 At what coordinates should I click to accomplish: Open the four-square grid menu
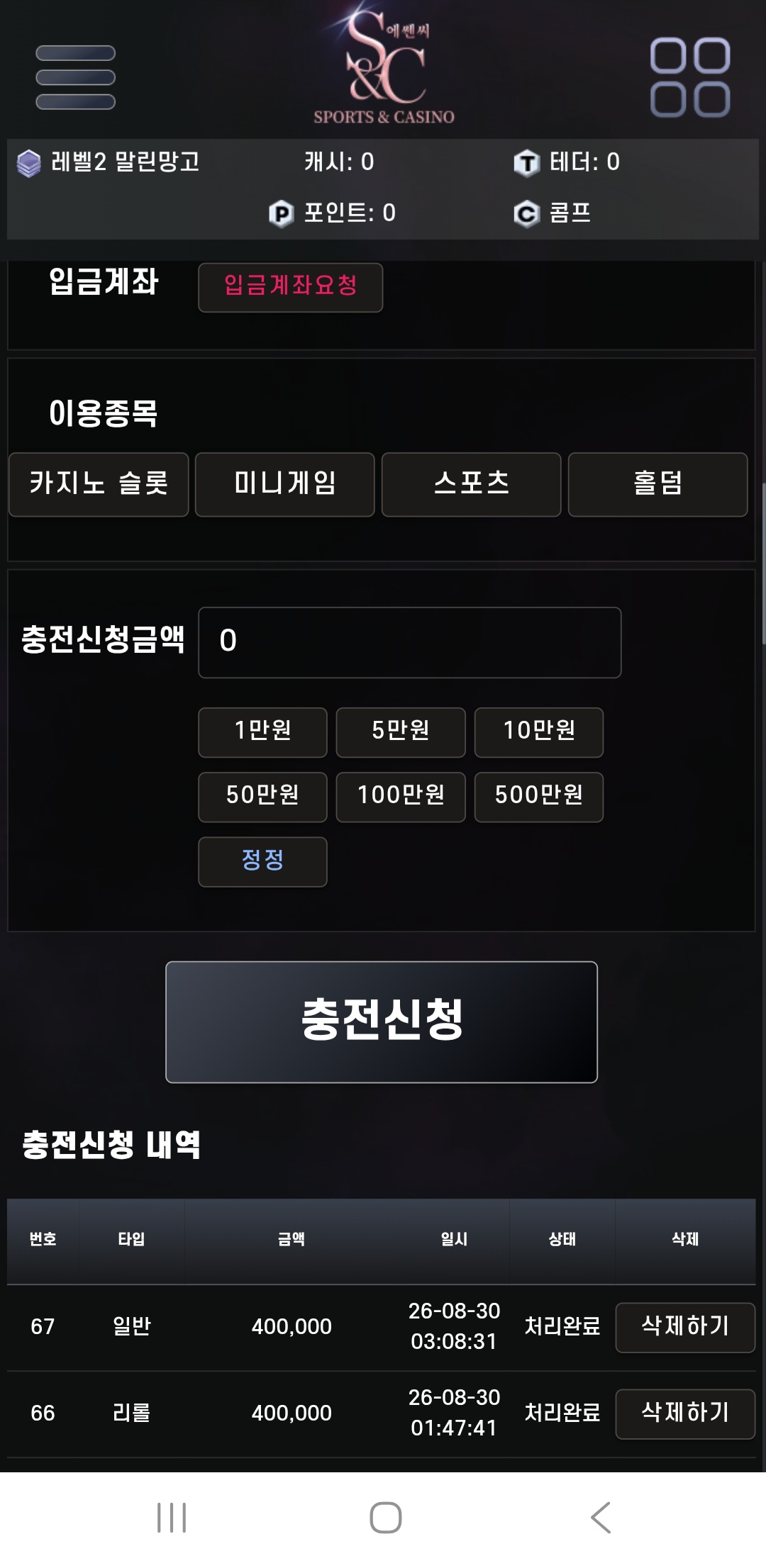coord(690,77)
